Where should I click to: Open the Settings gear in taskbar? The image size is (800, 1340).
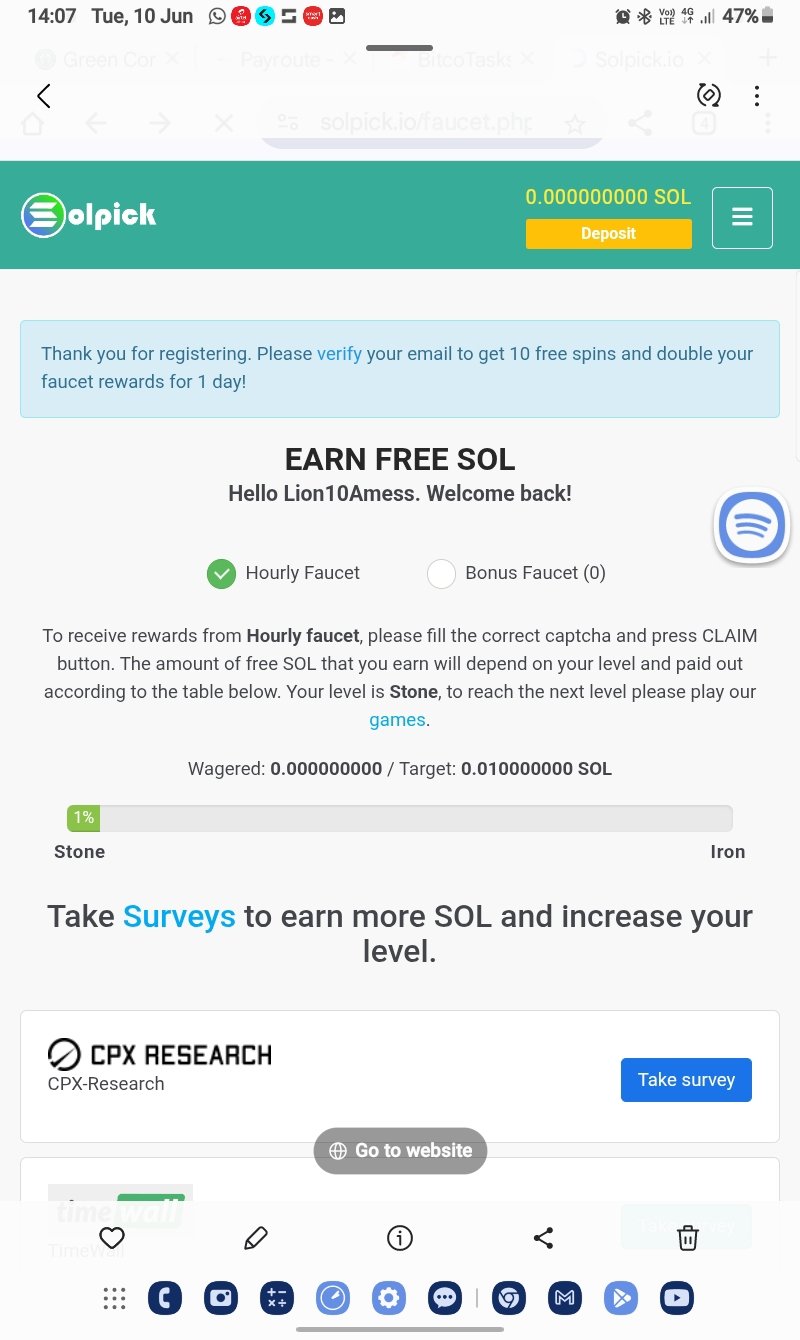389,1299
